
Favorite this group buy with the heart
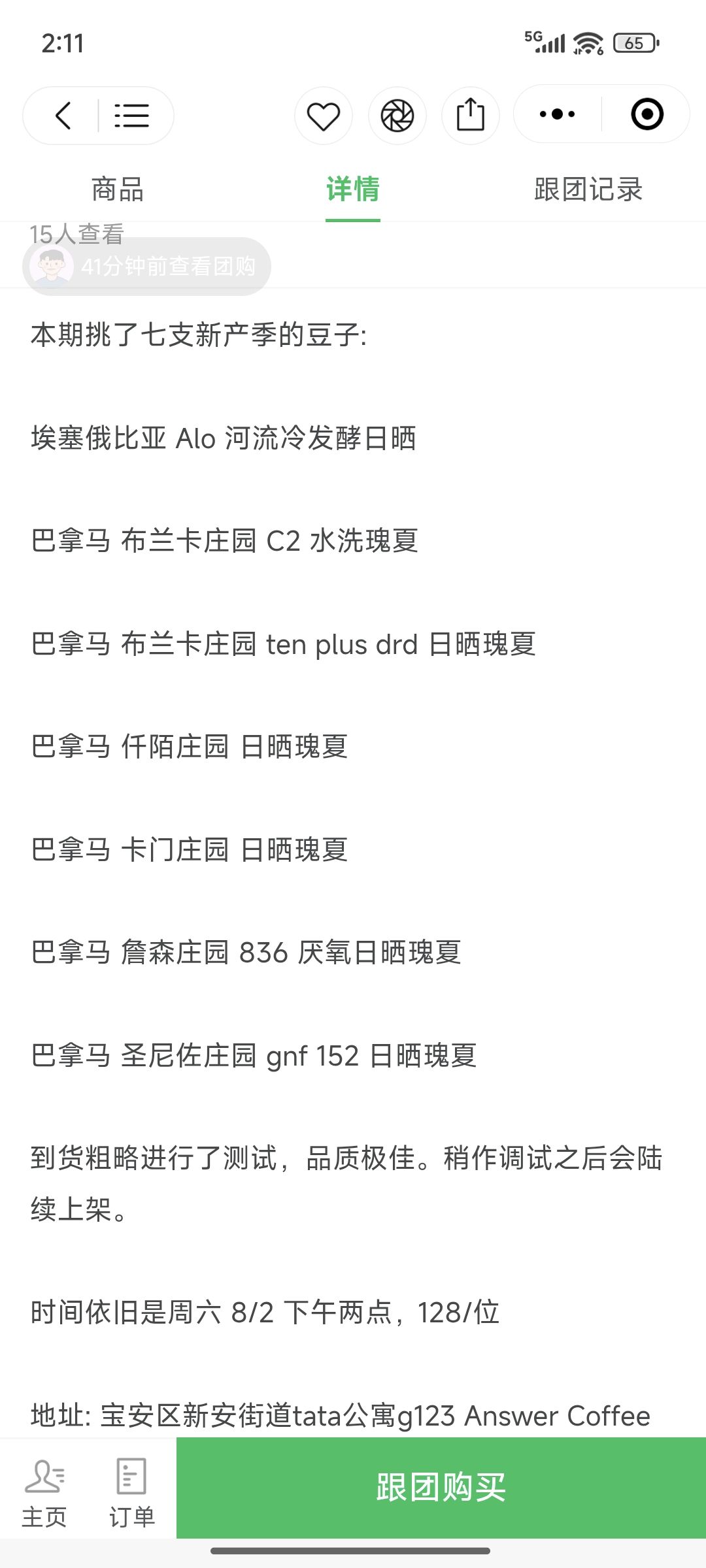(x=324, y=116)
